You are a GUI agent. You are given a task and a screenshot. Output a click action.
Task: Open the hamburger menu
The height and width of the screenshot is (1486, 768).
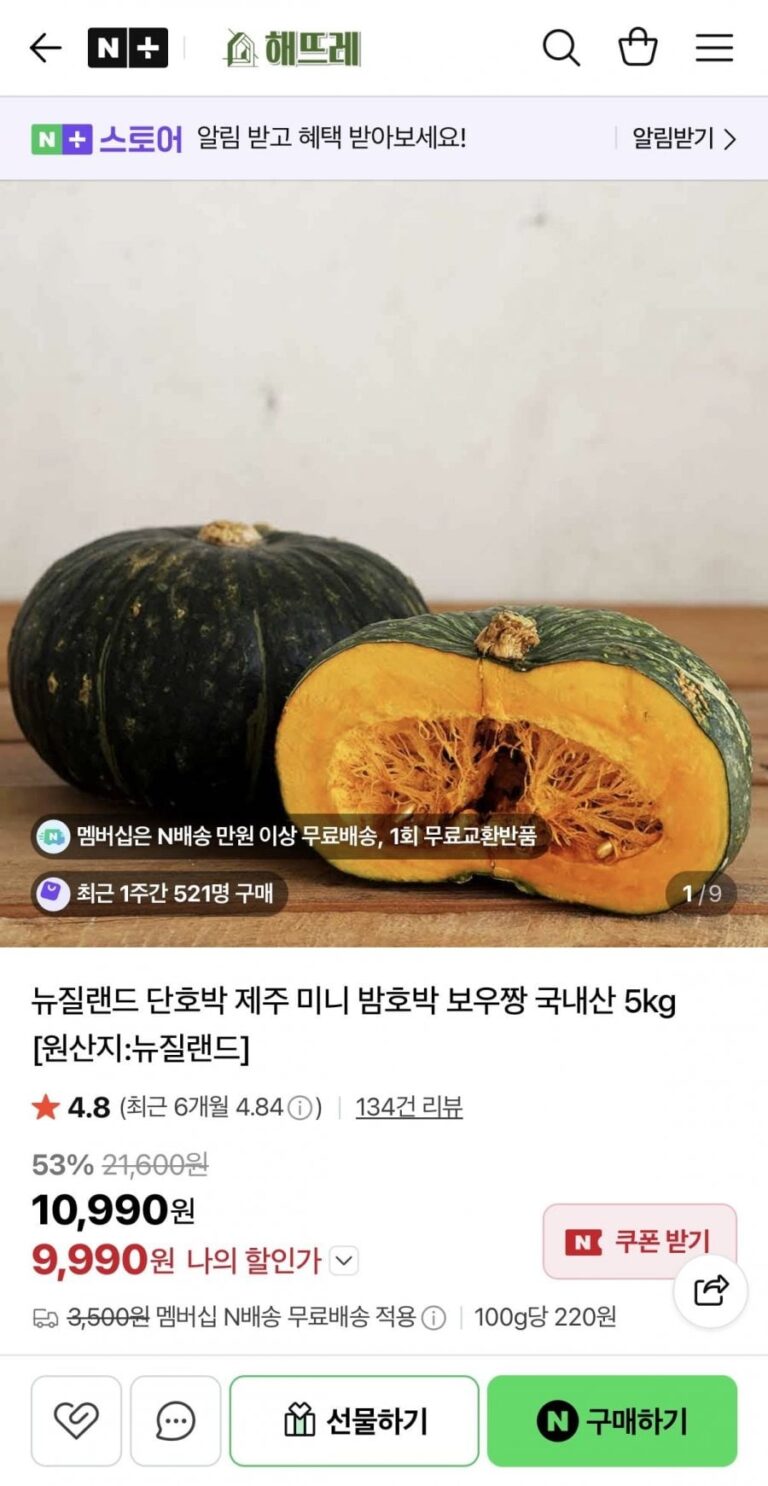point(714,48)
